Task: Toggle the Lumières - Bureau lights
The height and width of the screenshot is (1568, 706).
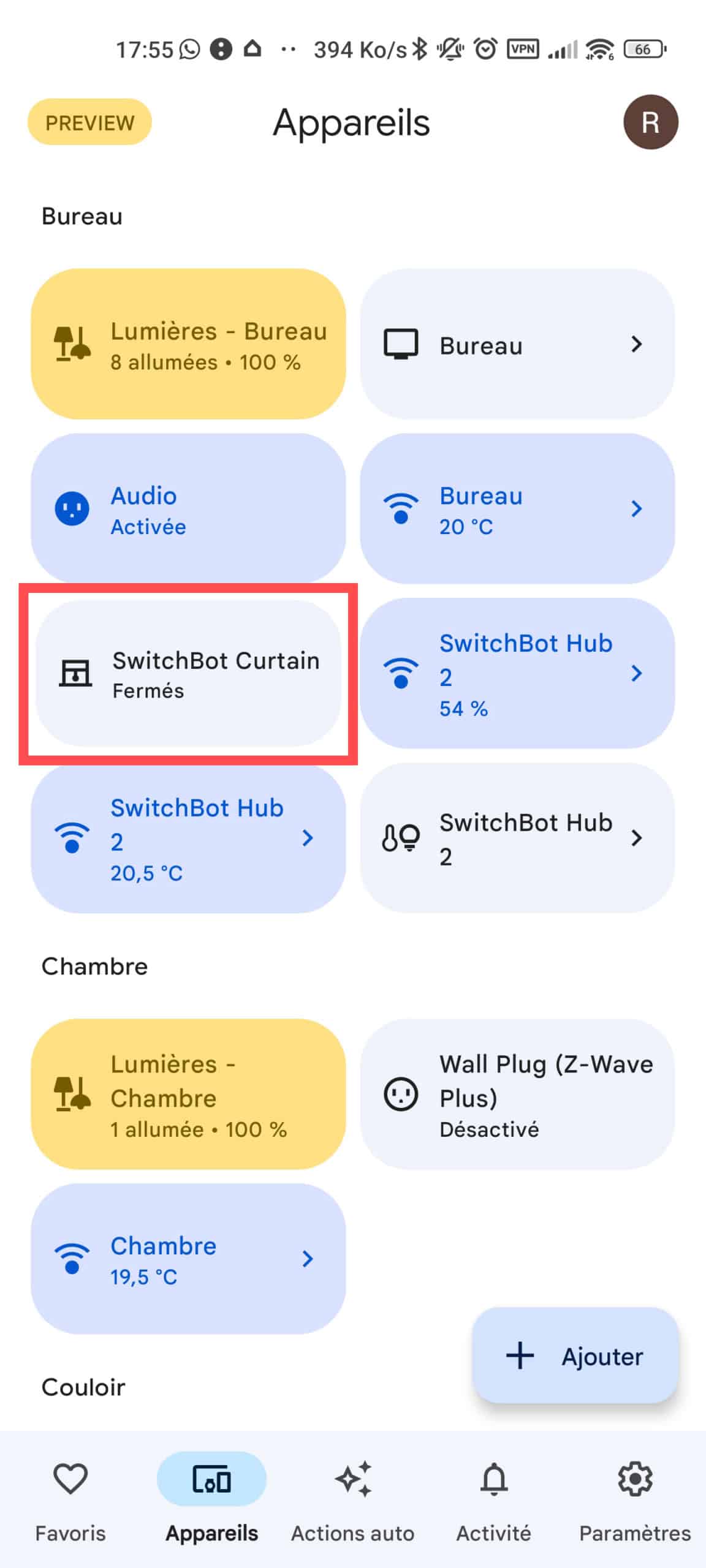Action: click(188, 344)
